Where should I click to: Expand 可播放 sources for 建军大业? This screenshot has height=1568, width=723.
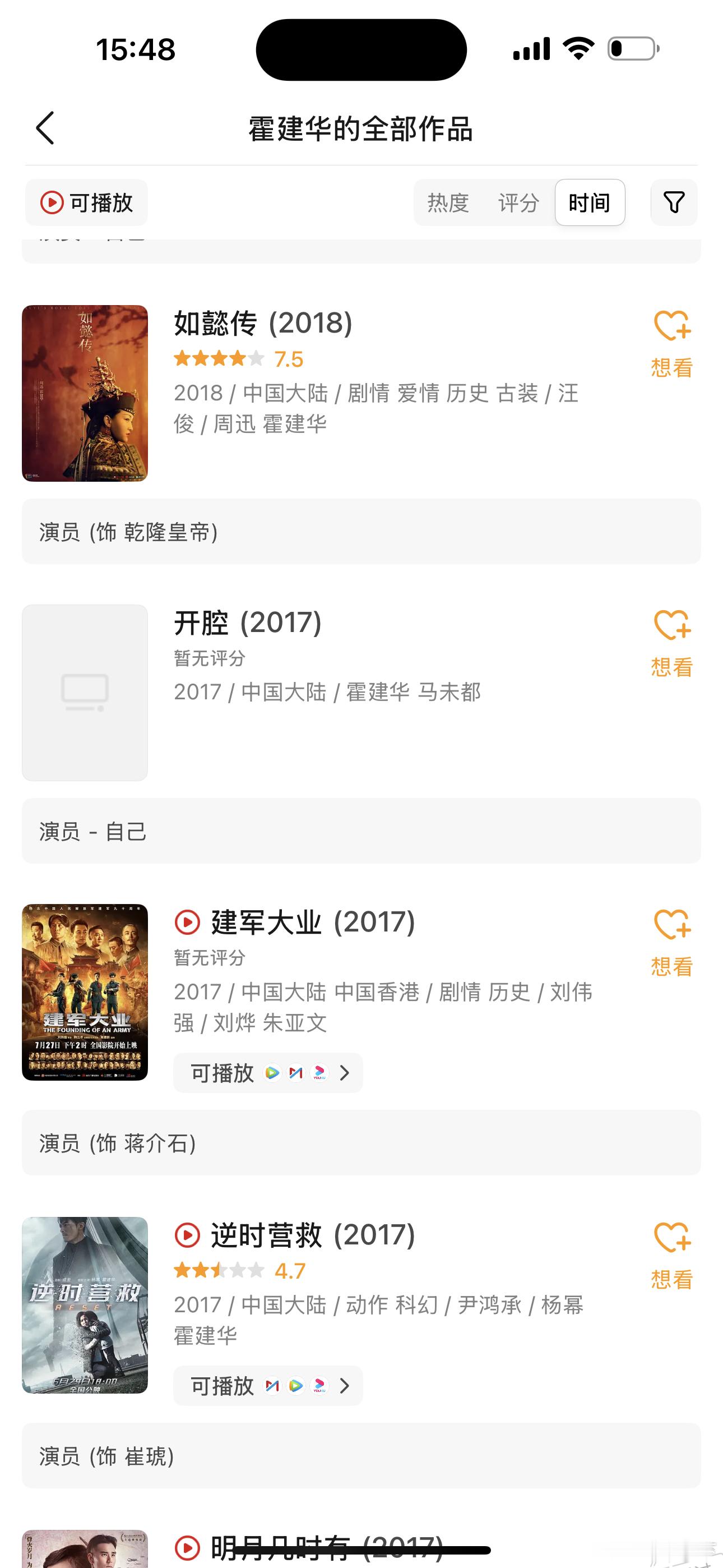(268, 1072)
